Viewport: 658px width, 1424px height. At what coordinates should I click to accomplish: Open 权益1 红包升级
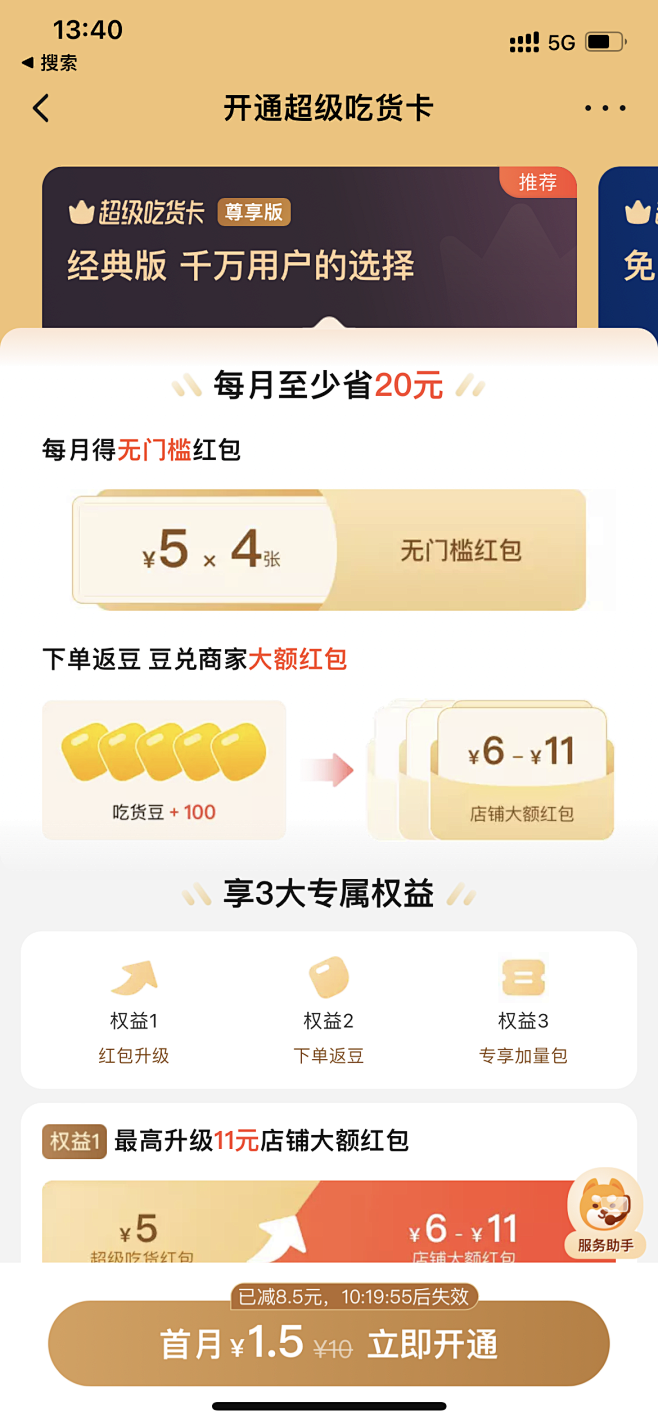tap(134, 1010)
